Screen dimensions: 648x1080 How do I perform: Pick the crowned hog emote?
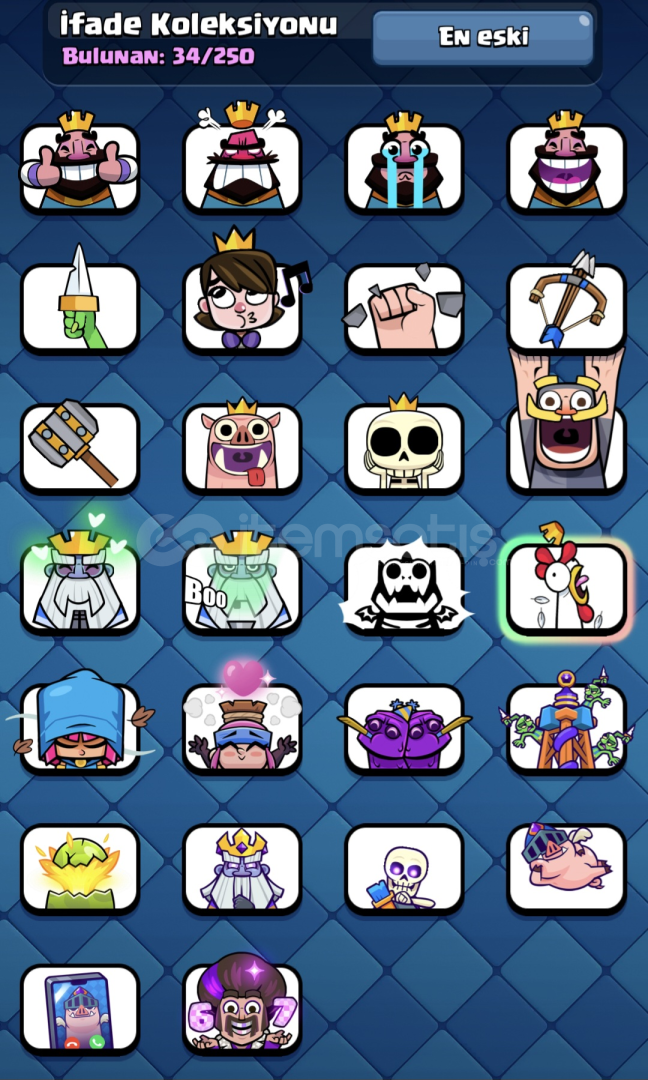coord(242,447)
